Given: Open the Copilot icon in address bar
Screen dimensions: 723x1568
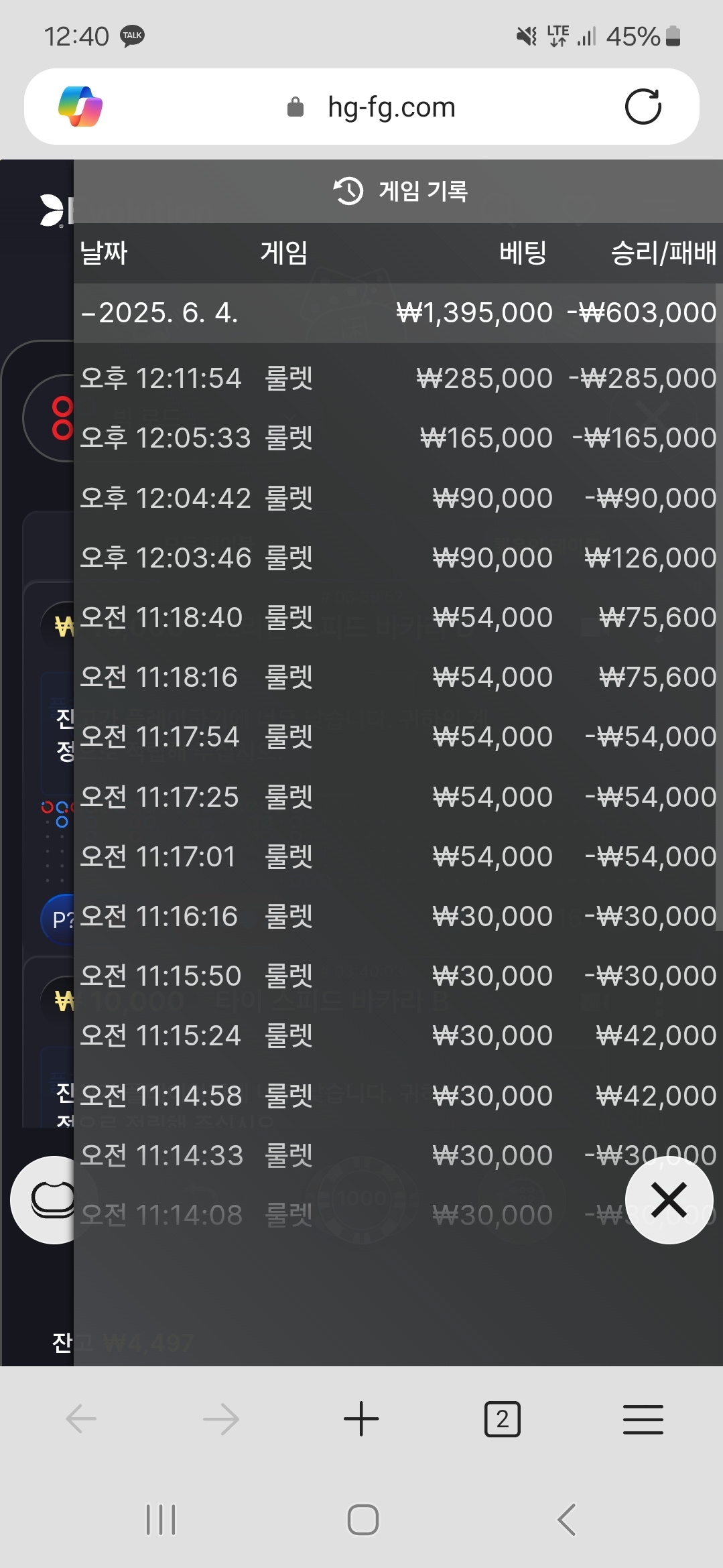Looking at the screenshot, I should coord(80,107).
